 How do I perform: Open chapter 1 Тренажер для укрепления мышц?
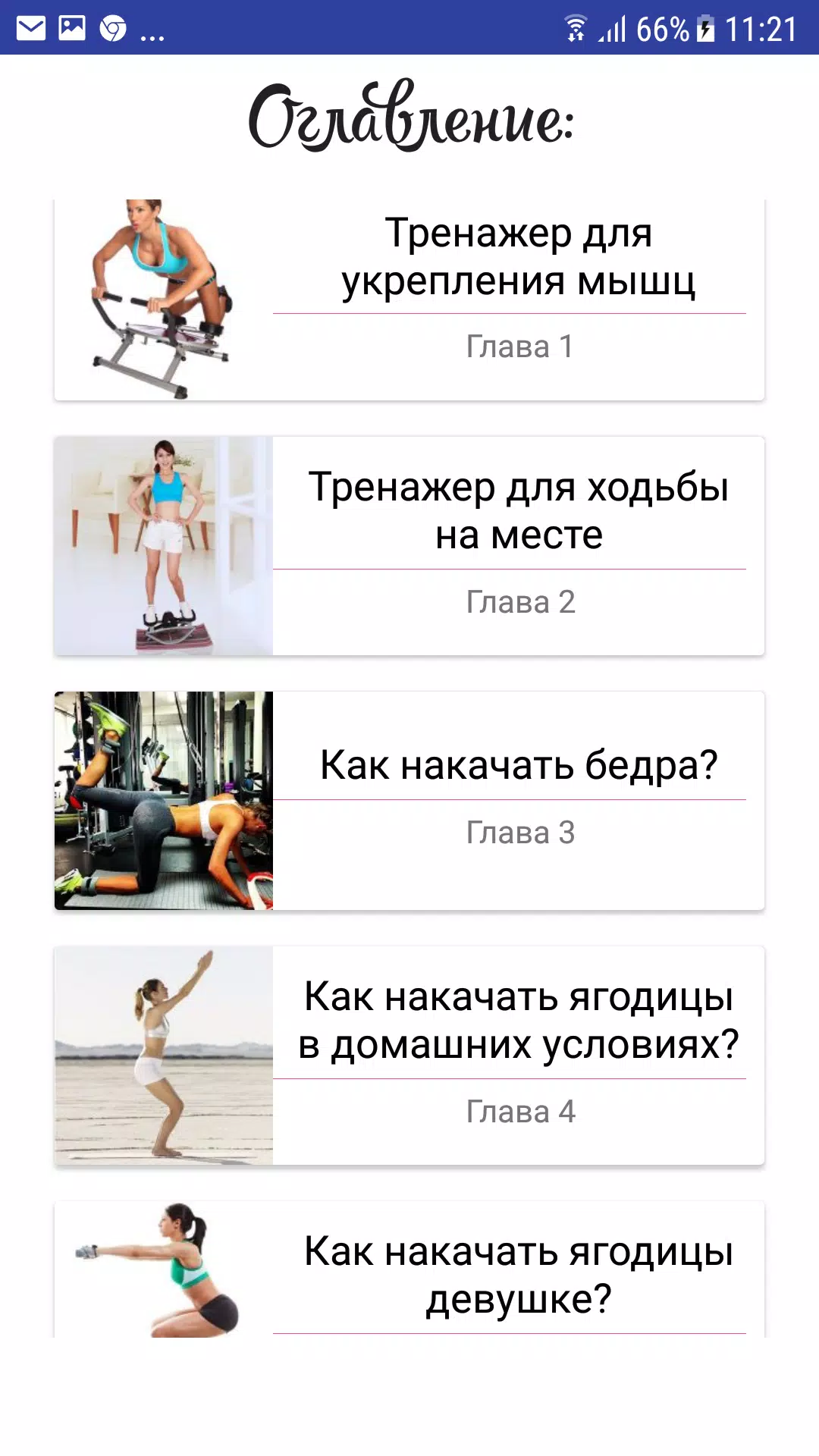(x=409, y=300)
